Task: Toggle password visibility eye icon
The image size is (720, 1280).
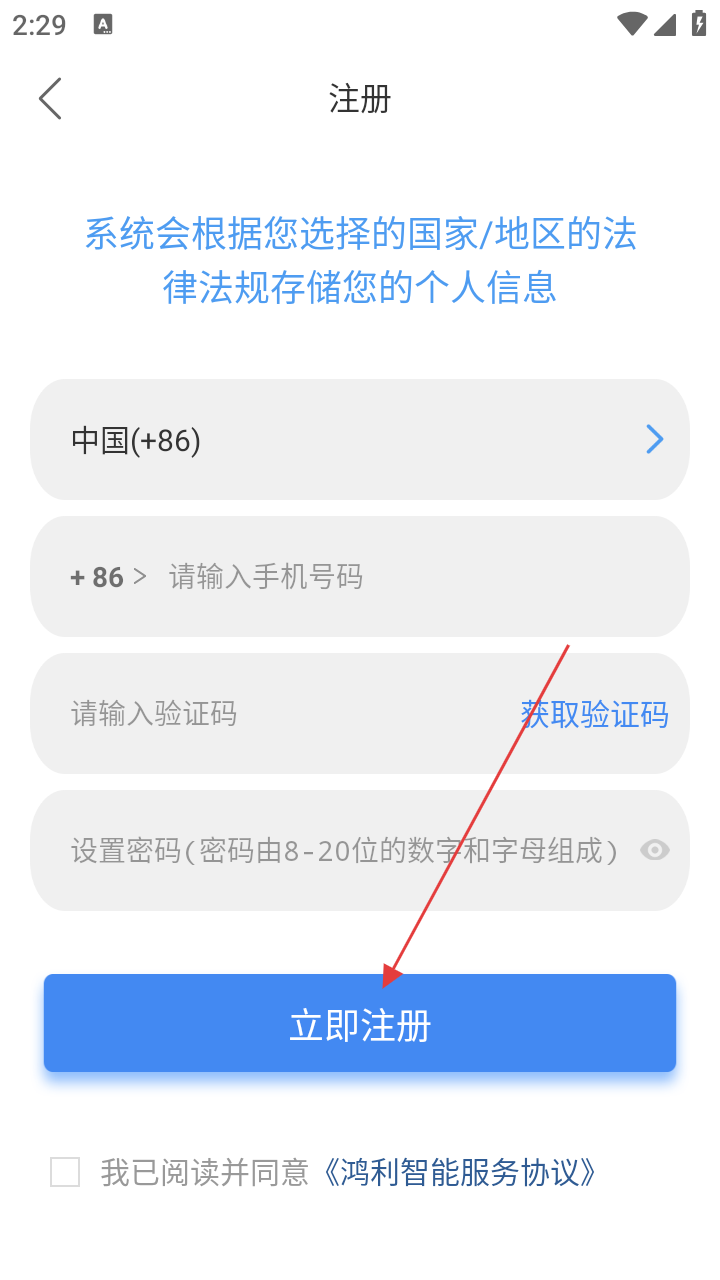Action: [x=655, y=851]
